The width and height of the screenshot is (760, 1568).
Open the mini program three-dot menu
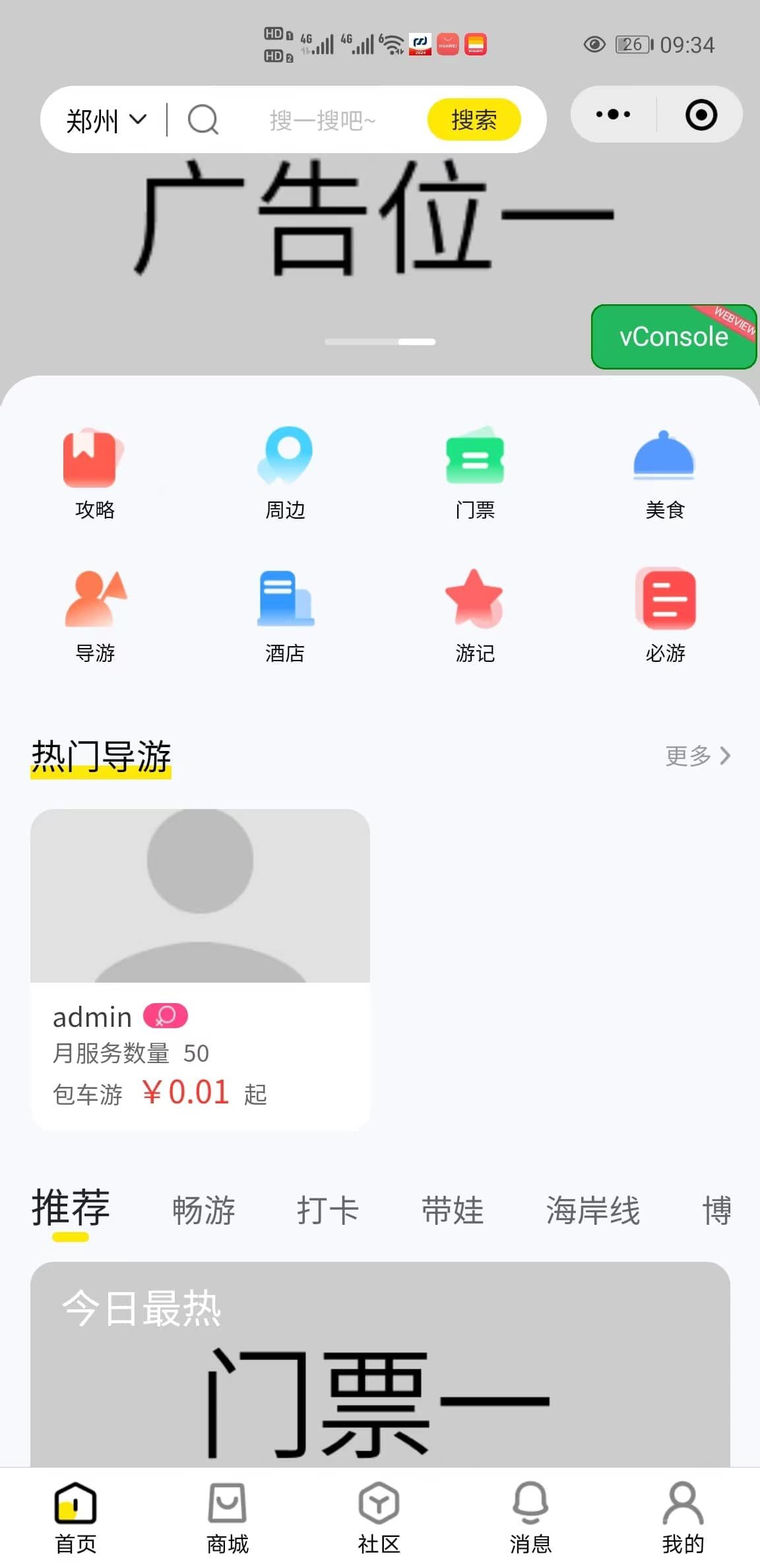[x=613, y=115]
